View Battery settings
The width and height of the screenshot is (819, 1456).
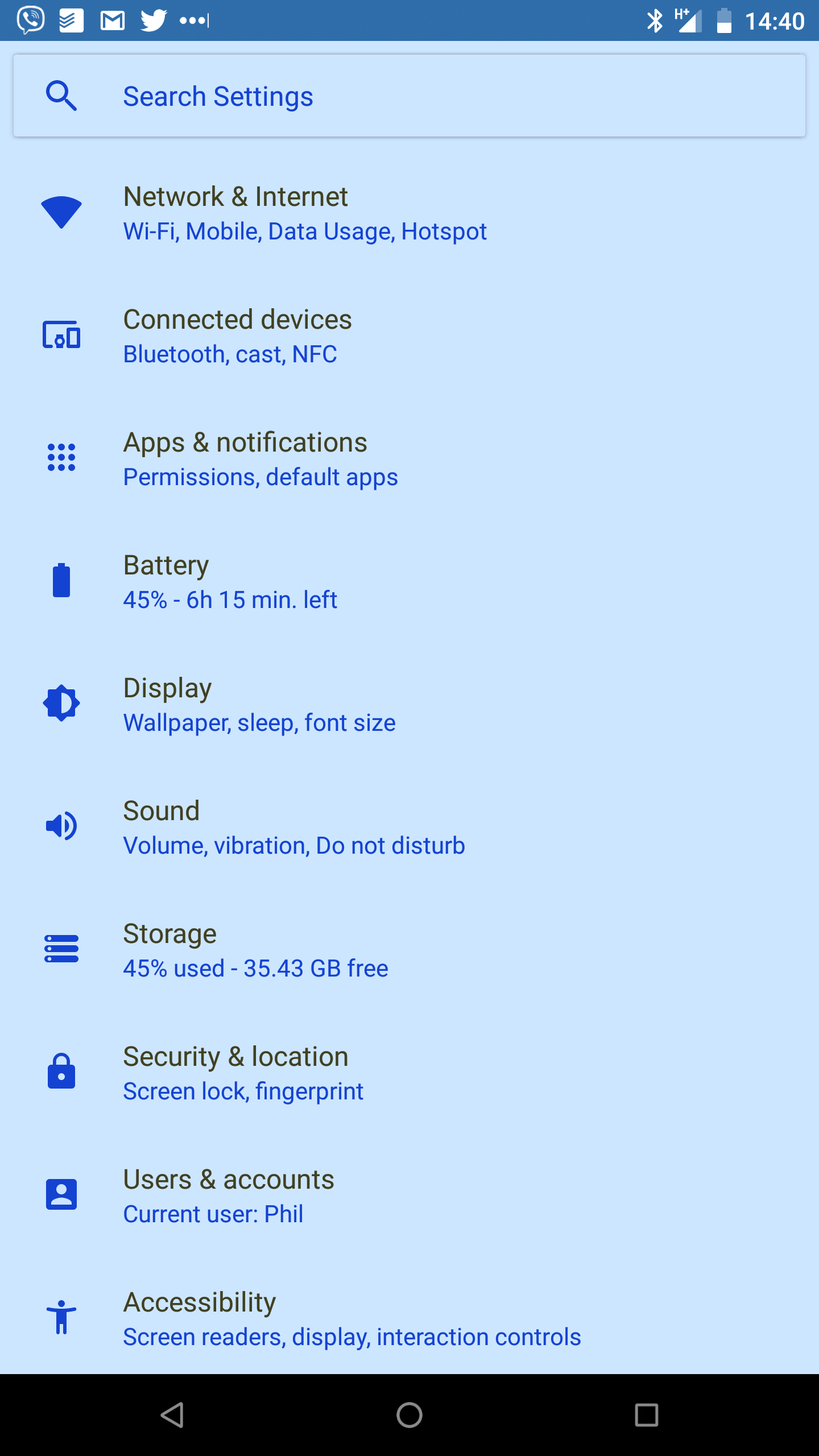point(409,582)
